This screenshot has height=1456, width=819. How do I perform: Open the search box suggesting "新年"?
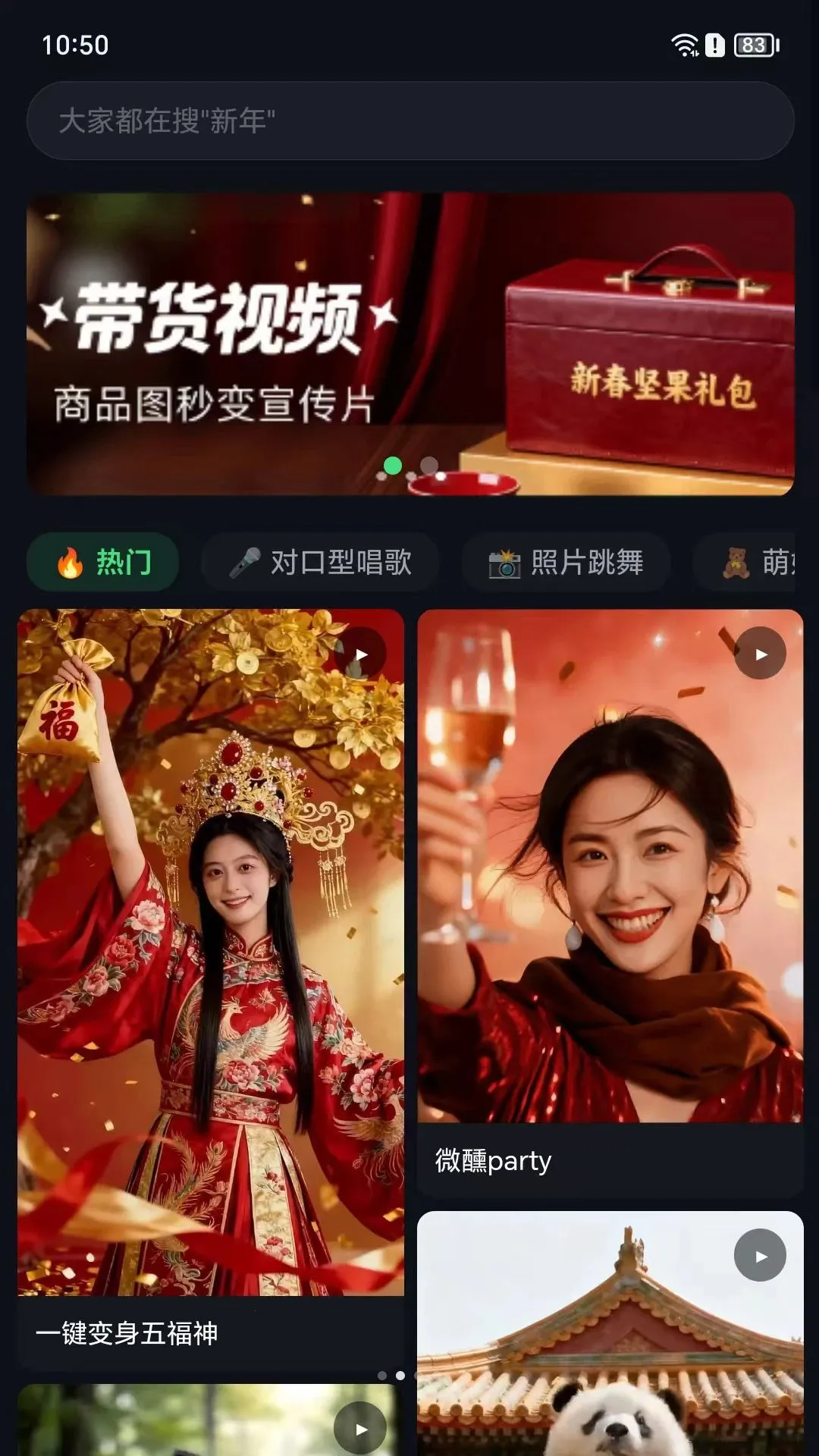click(410, 121)
